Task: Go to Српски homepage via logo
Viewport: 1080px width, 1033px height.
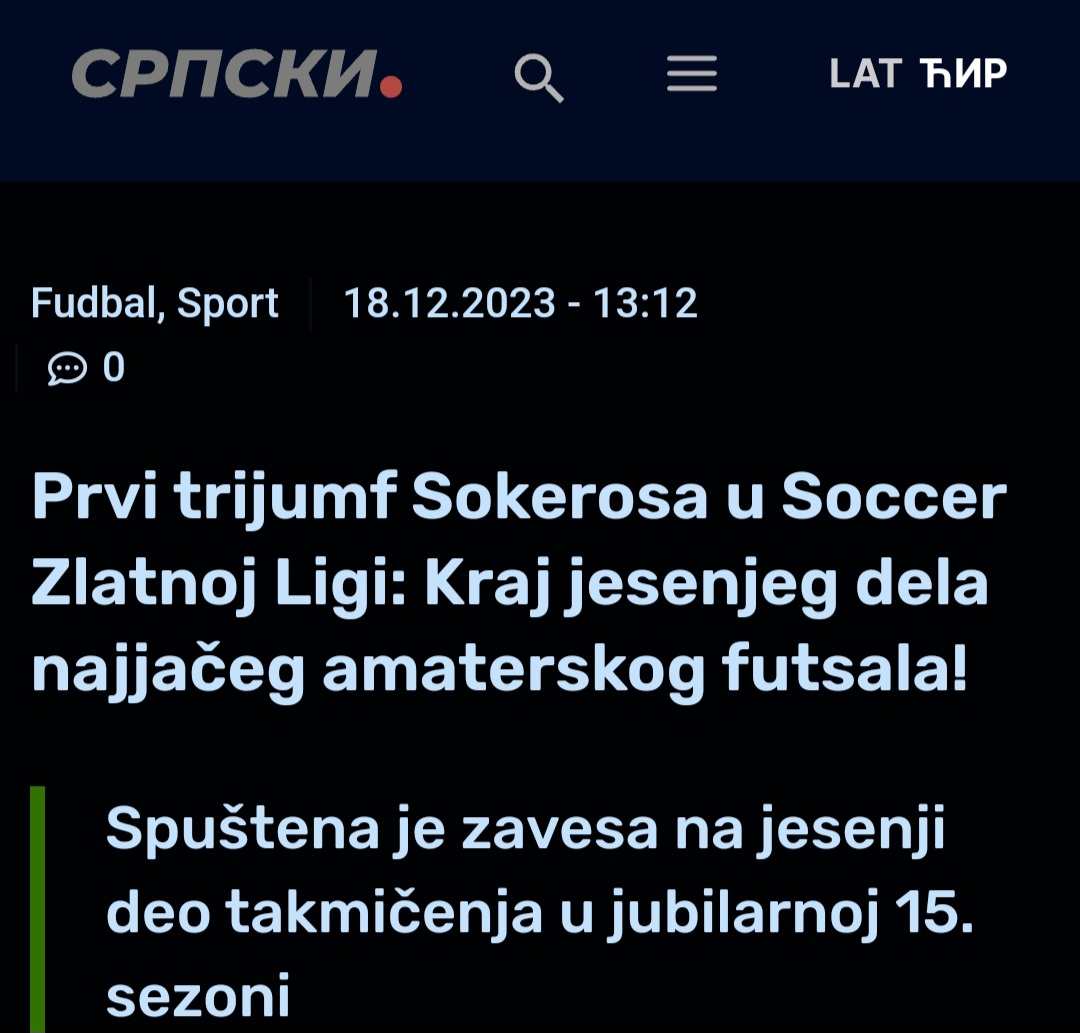Action: coord(236,75)
